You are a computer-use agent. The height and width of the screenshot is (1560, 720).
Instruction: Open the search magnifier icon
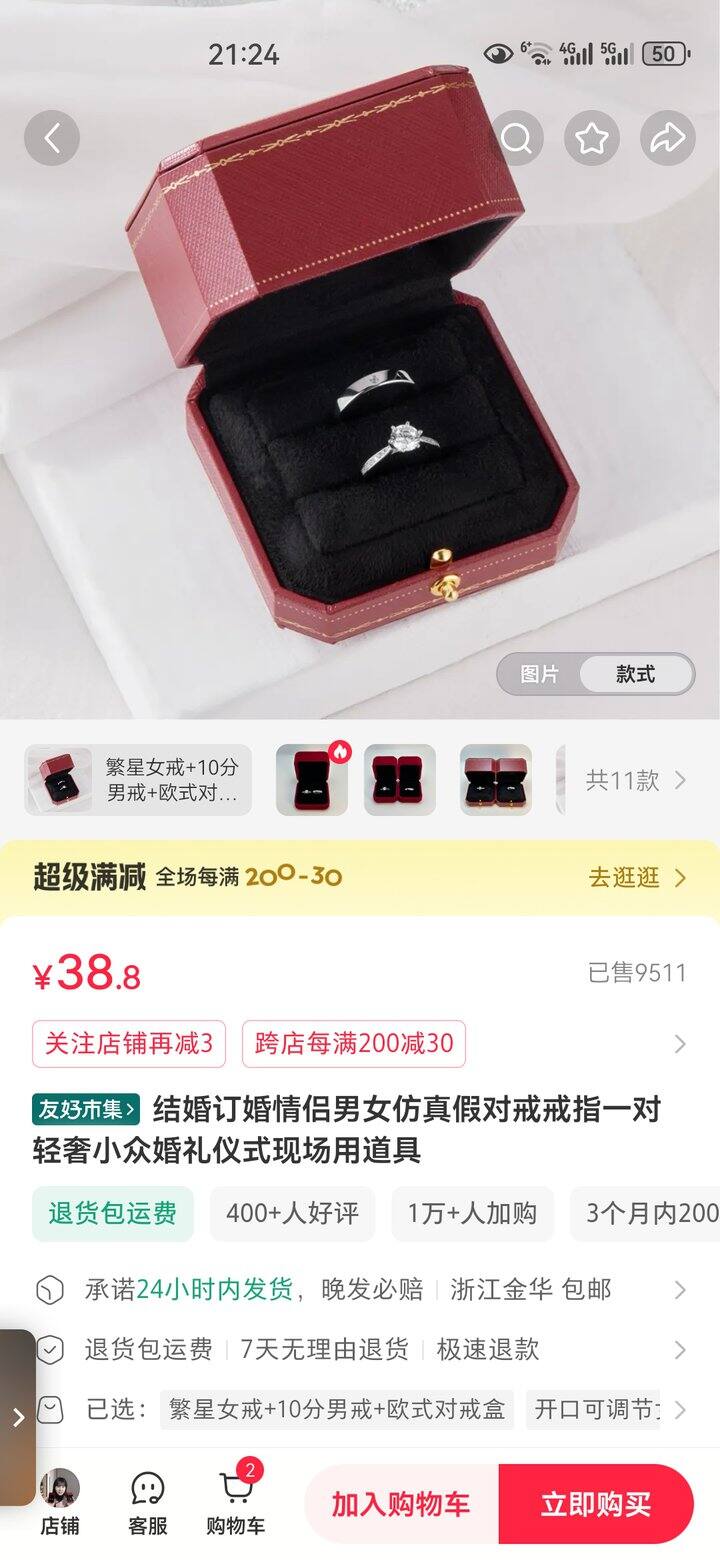point(516,138)
